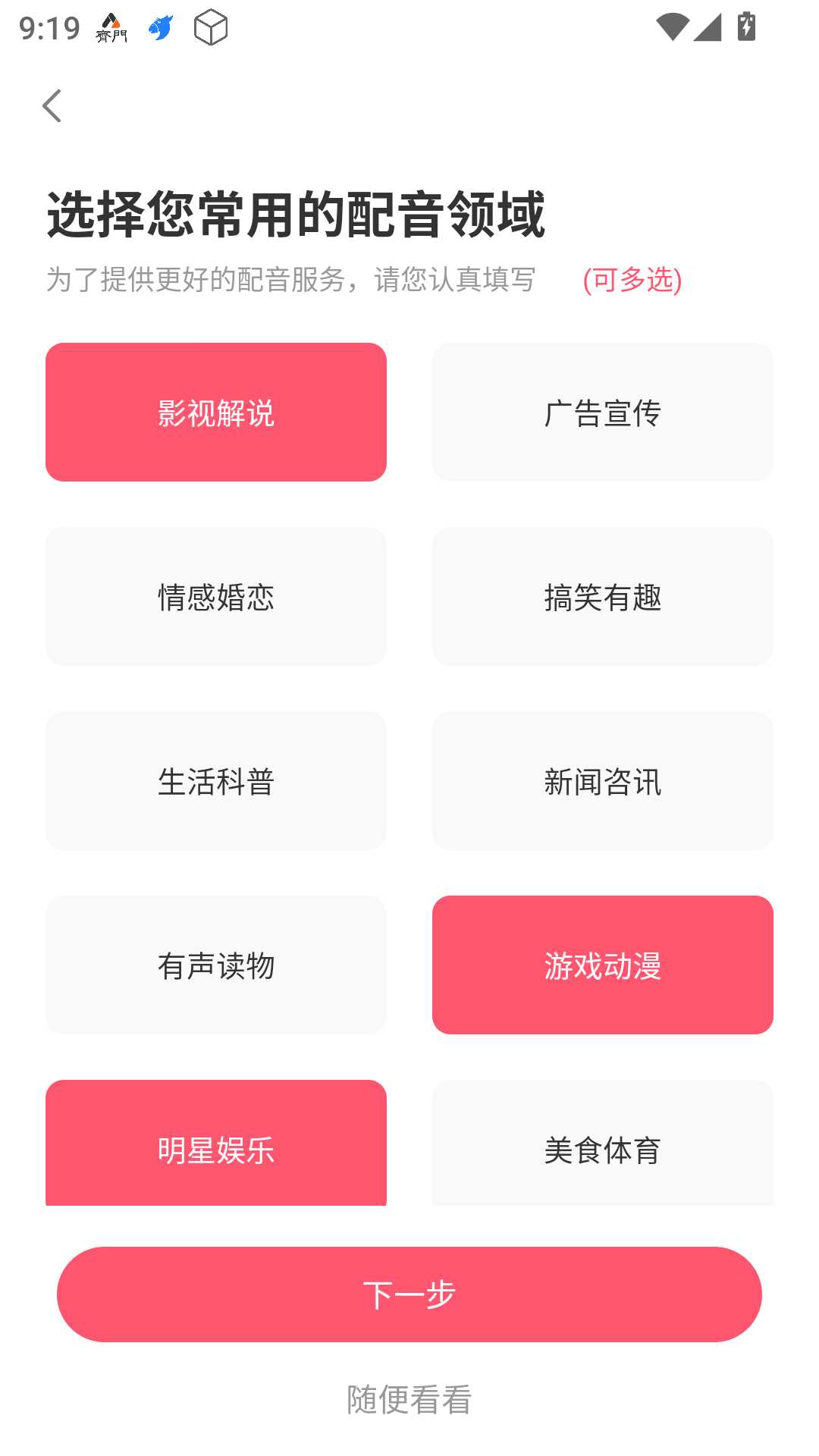The width and height of the screenshot is (819, 1456).
Task: Unselect the 游戏动漫 category
Action: 603,965
